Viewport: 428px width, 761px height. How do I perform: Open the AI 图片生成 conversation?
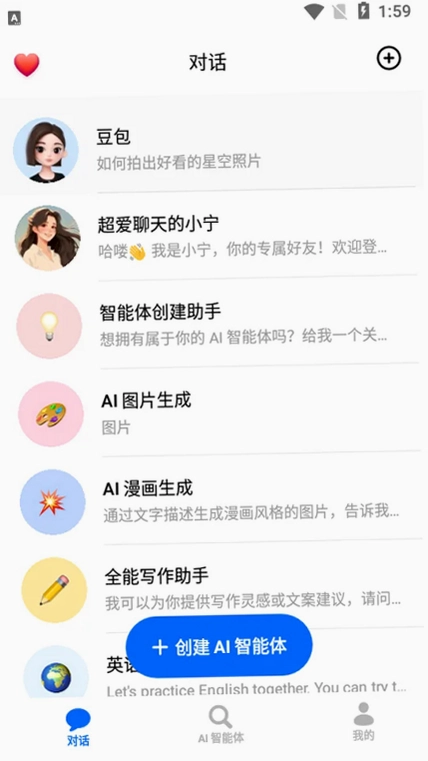[214, 414]
